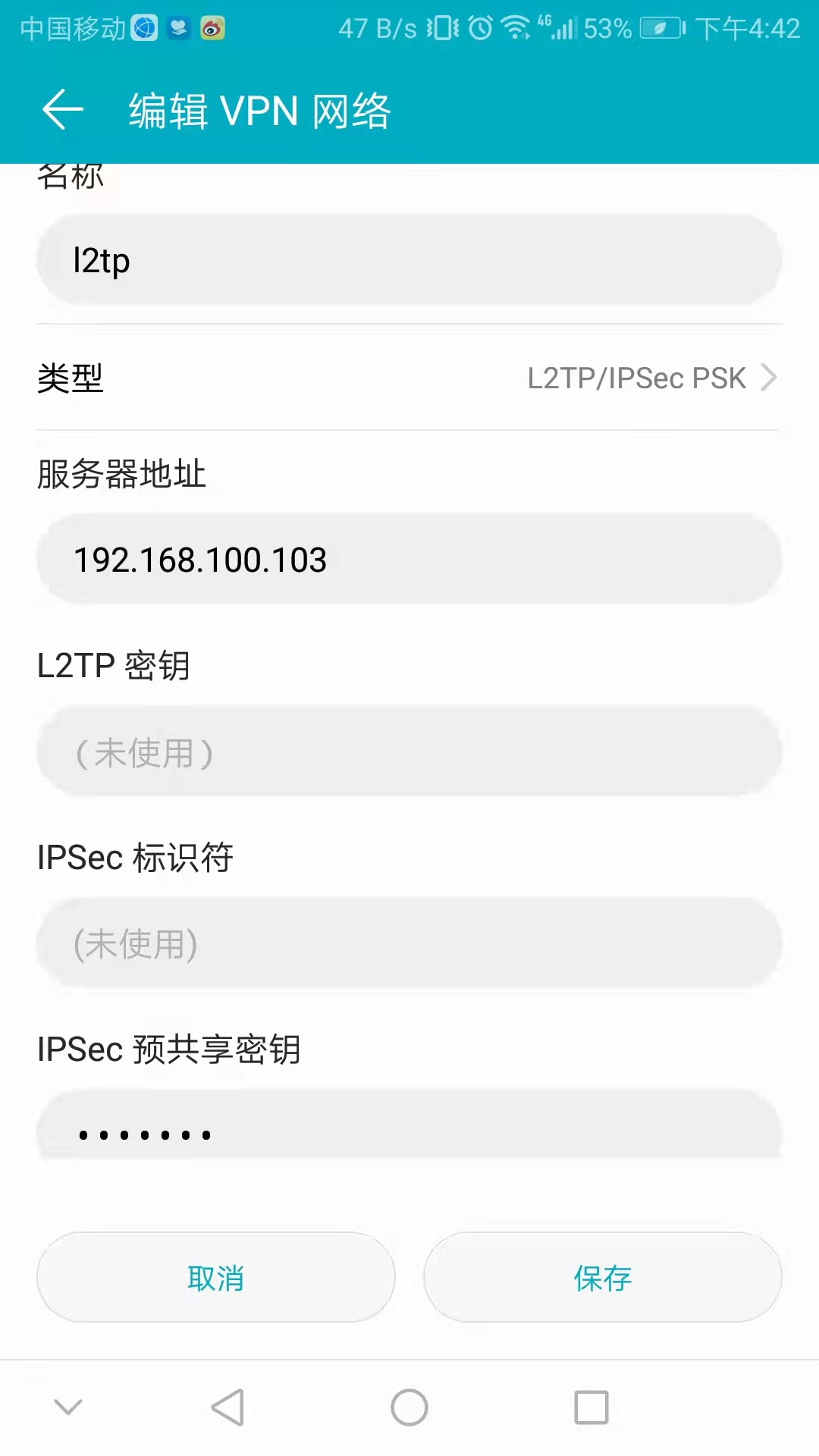Open the recent apps view

(x=591, y=1407)
